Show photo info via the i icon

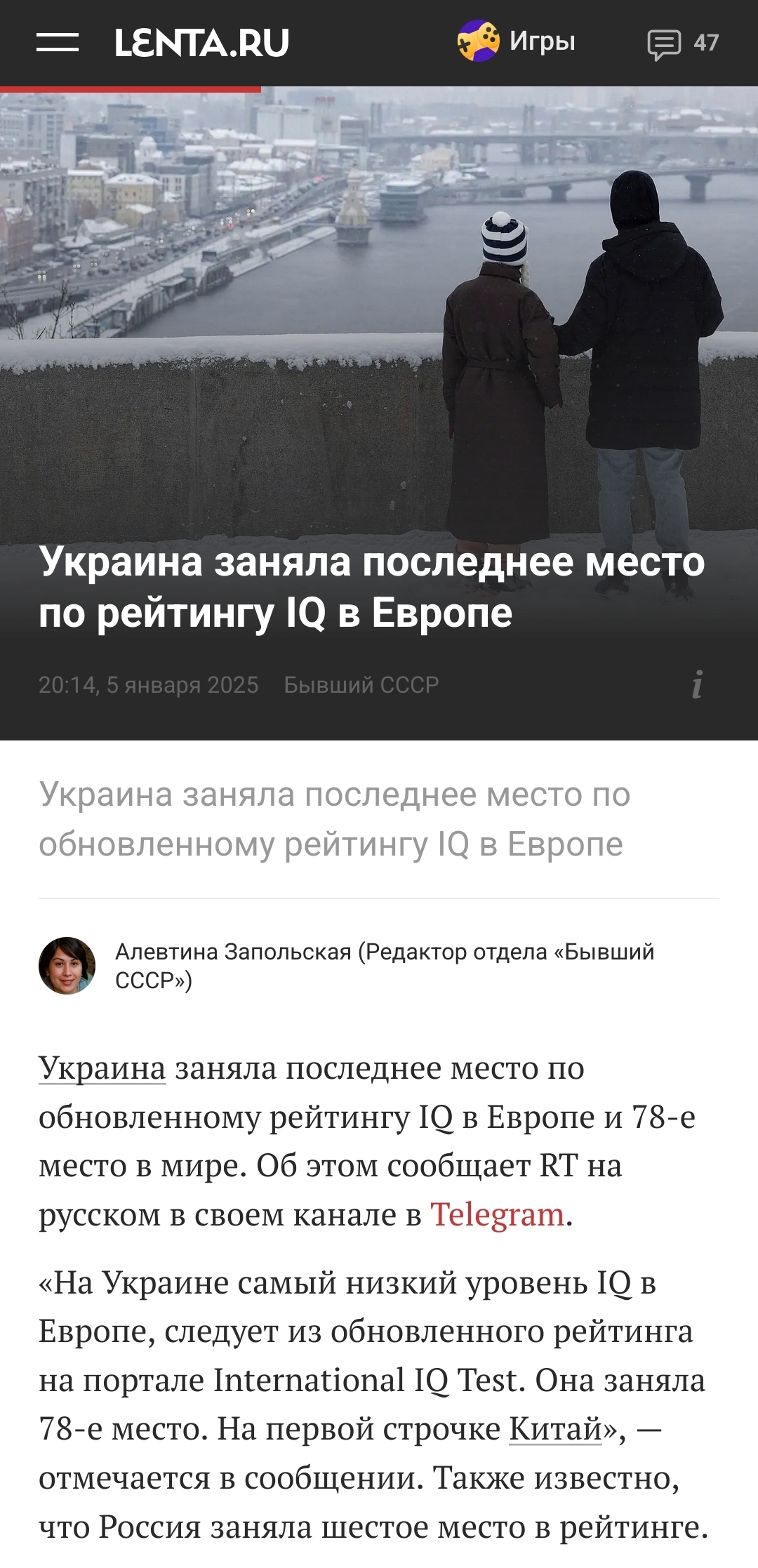tap(697, 685)
